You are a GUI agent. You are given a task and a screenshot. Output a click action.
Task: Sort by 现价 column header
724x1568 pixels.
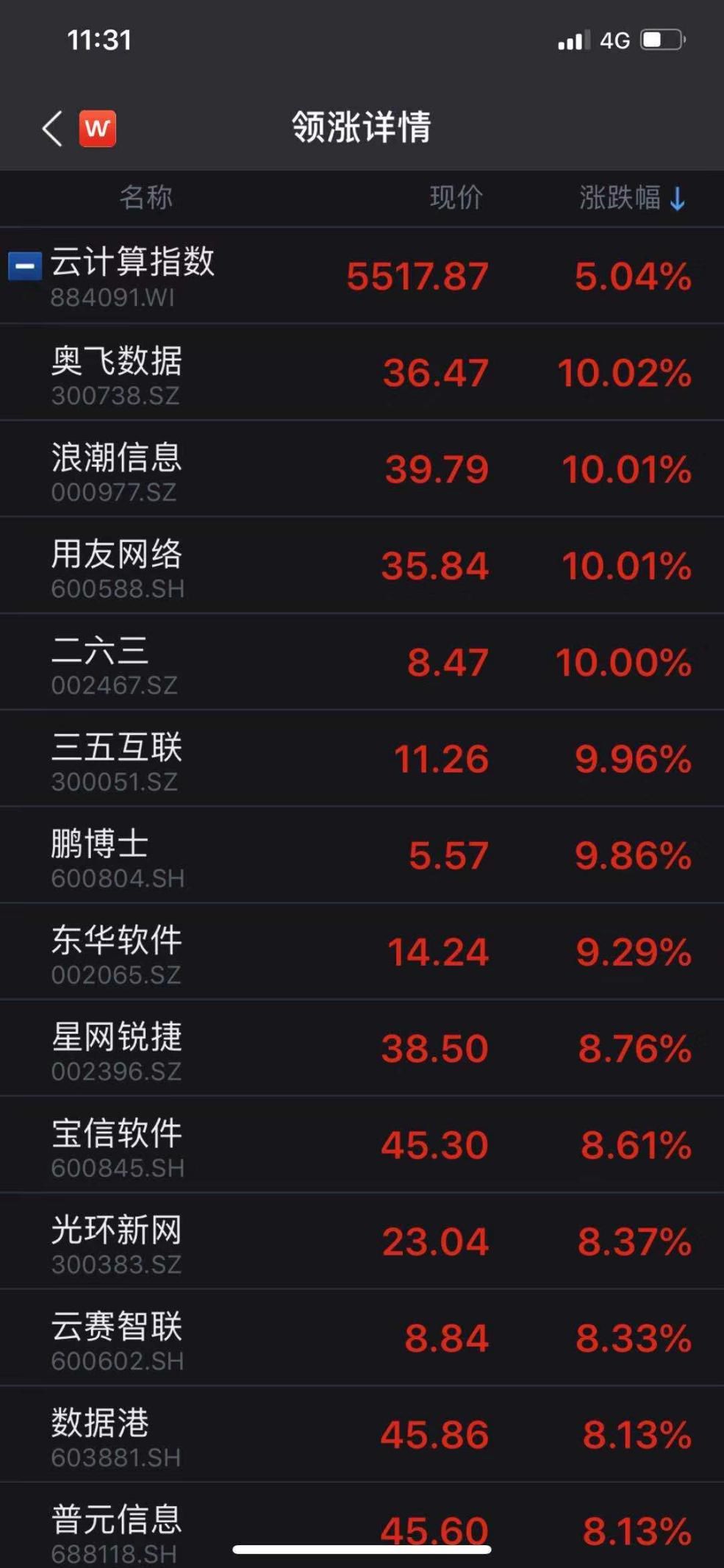(x=456, y=197)
